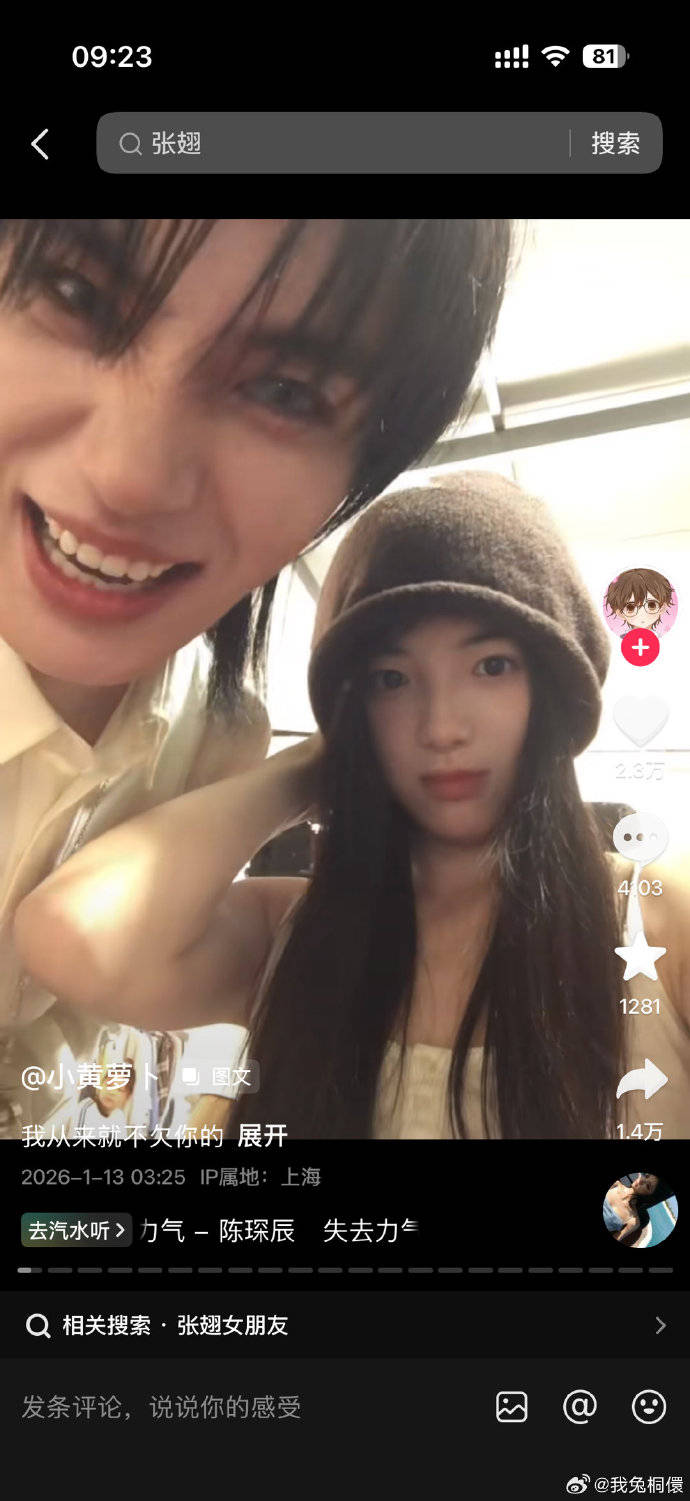Viewport: 690px width, 1501px height.
Task: Favorite this post with the star
Action: [x=640, y=958]
